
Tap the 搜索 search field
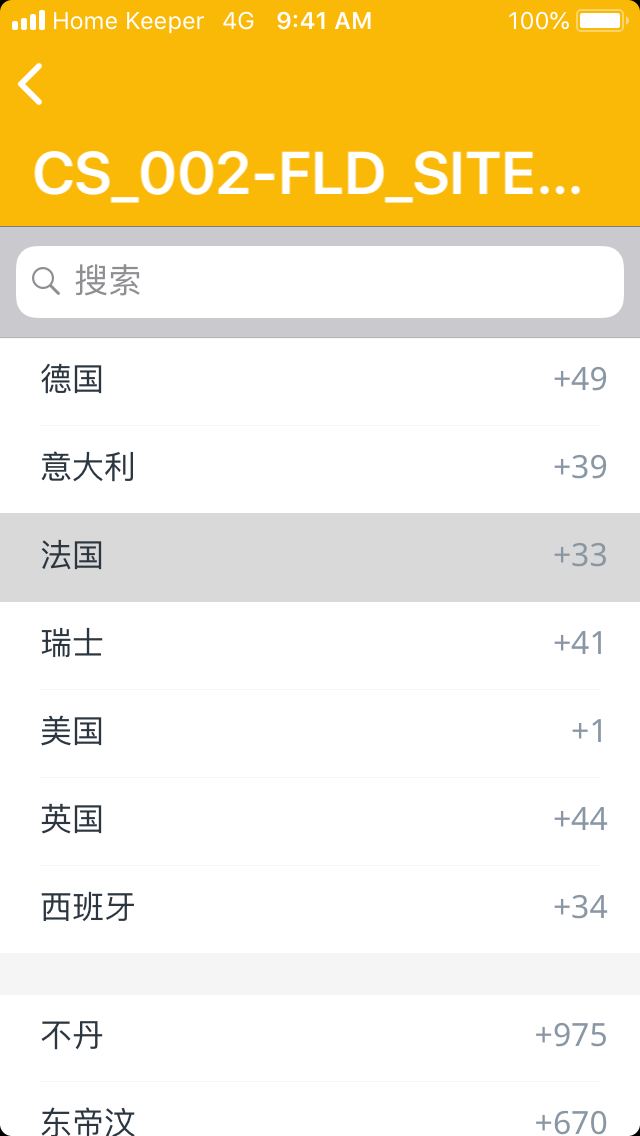[x=320, y=281]
